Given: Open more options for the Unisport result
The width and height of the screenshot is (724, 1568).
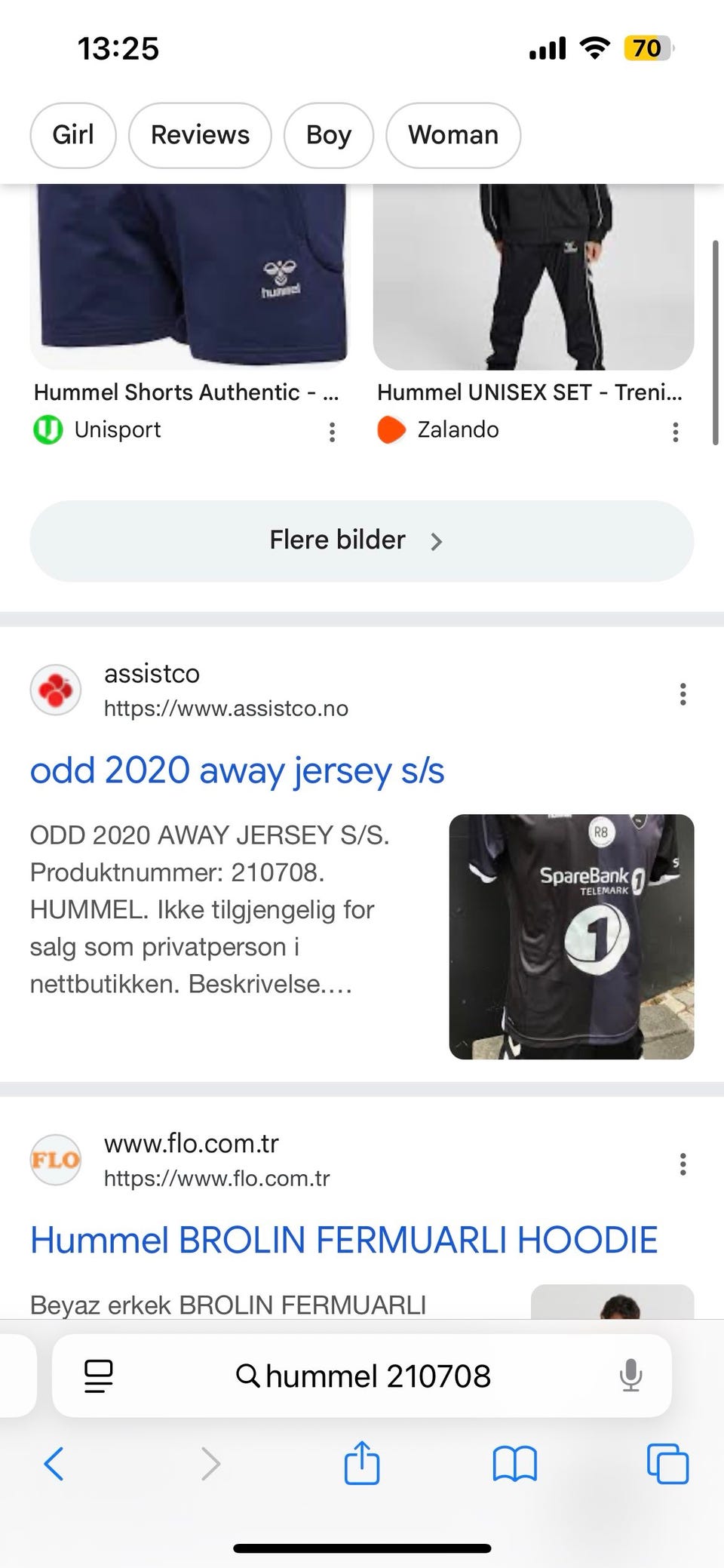Looking at the screenshot, I should point(332,432).
